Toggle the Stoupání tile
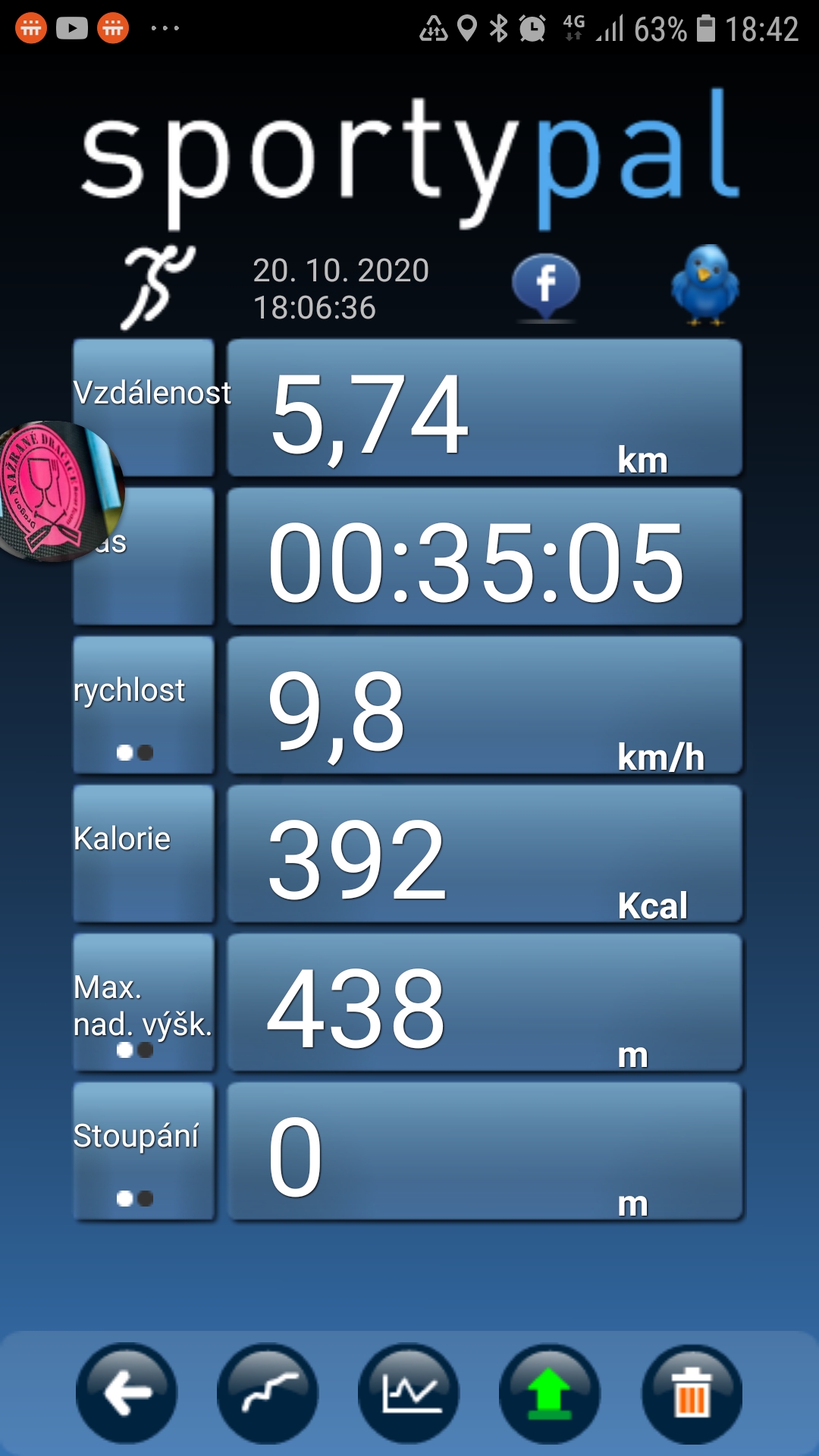 point(143,1151)
